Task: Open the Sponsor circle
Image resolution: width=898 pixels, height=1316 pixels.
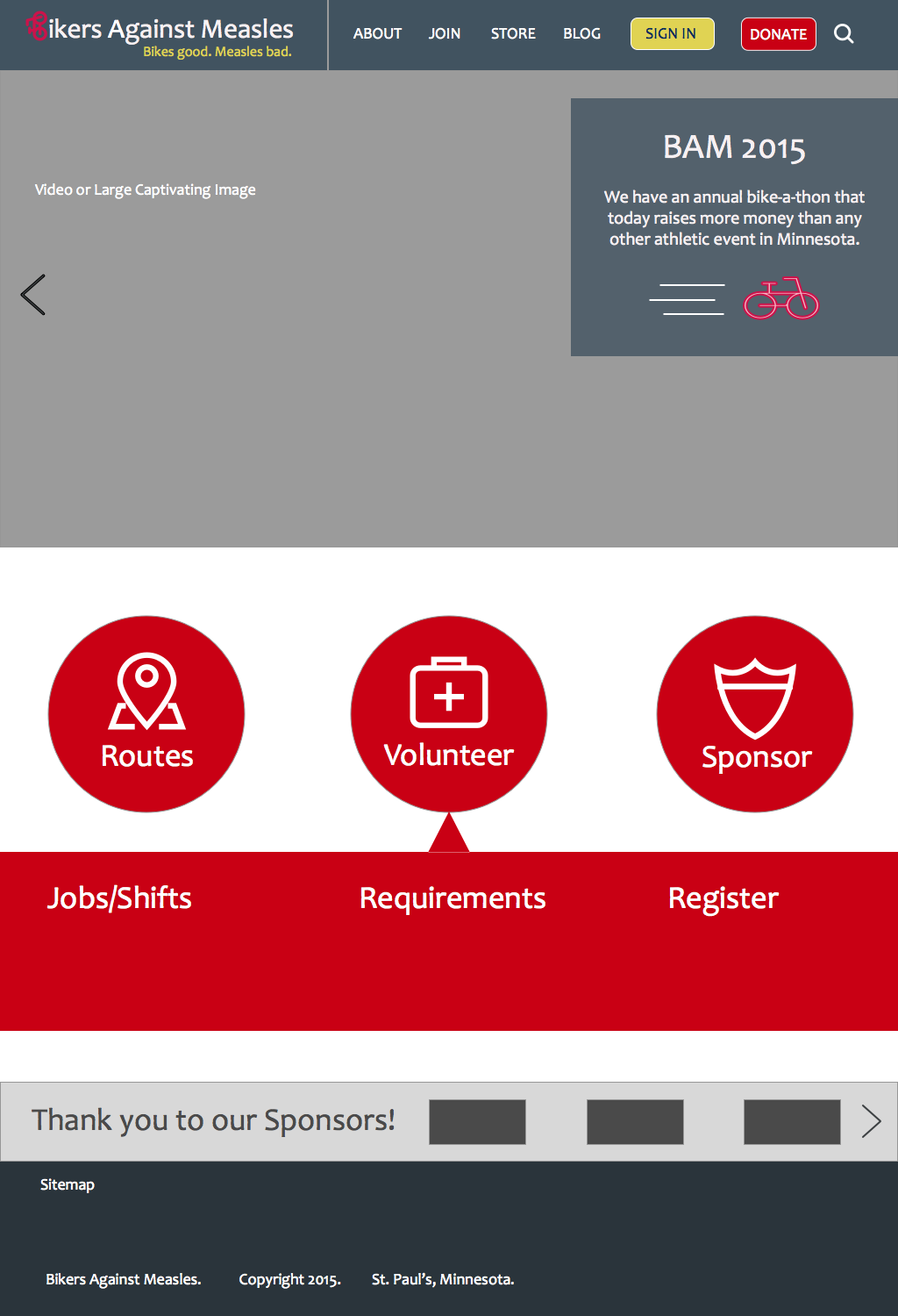Action: 755,714
